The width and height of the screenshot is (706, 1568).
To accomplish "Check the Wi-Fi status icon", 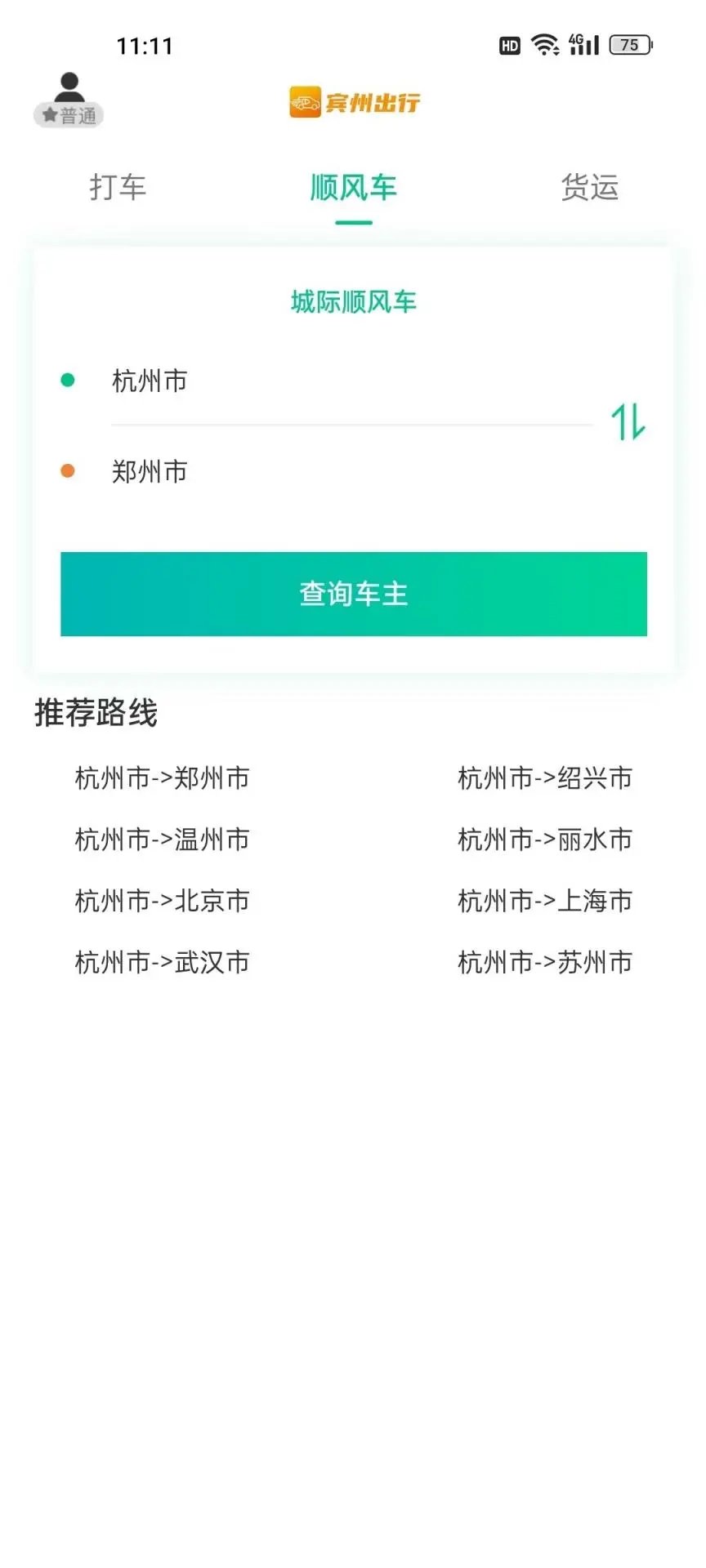I will tap(543, 44).
